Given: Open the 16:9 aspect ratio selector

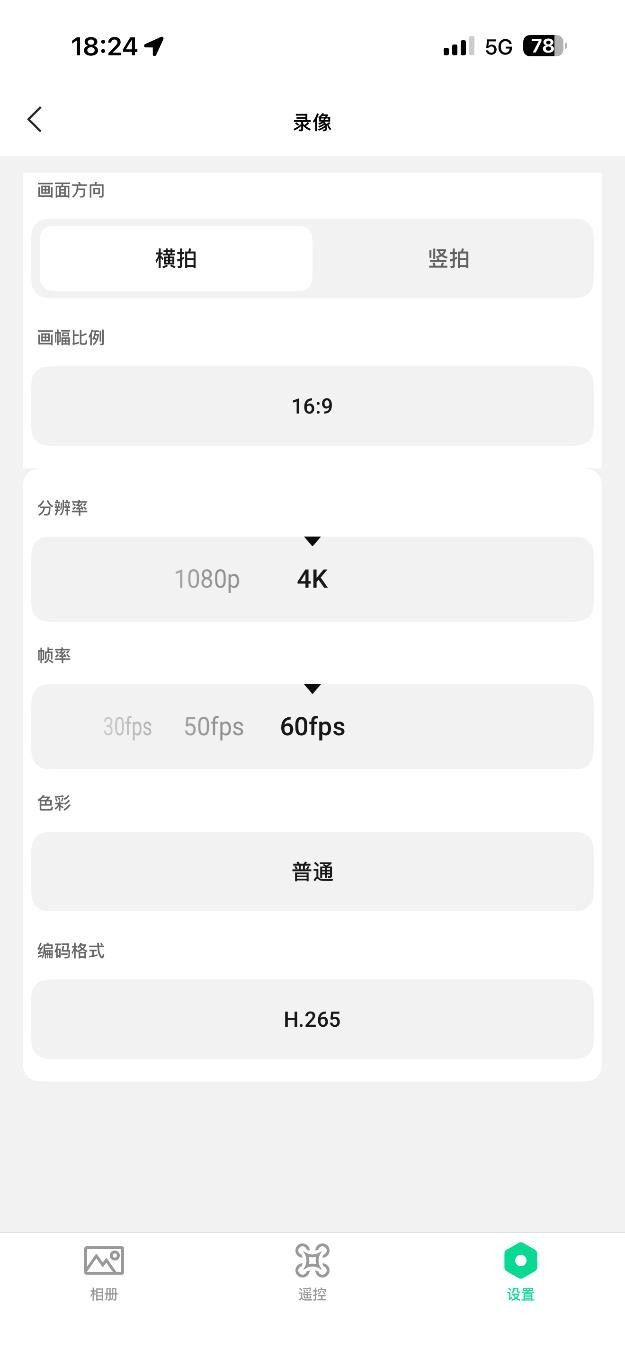Looking at the screenshot, I should (312, 406).
